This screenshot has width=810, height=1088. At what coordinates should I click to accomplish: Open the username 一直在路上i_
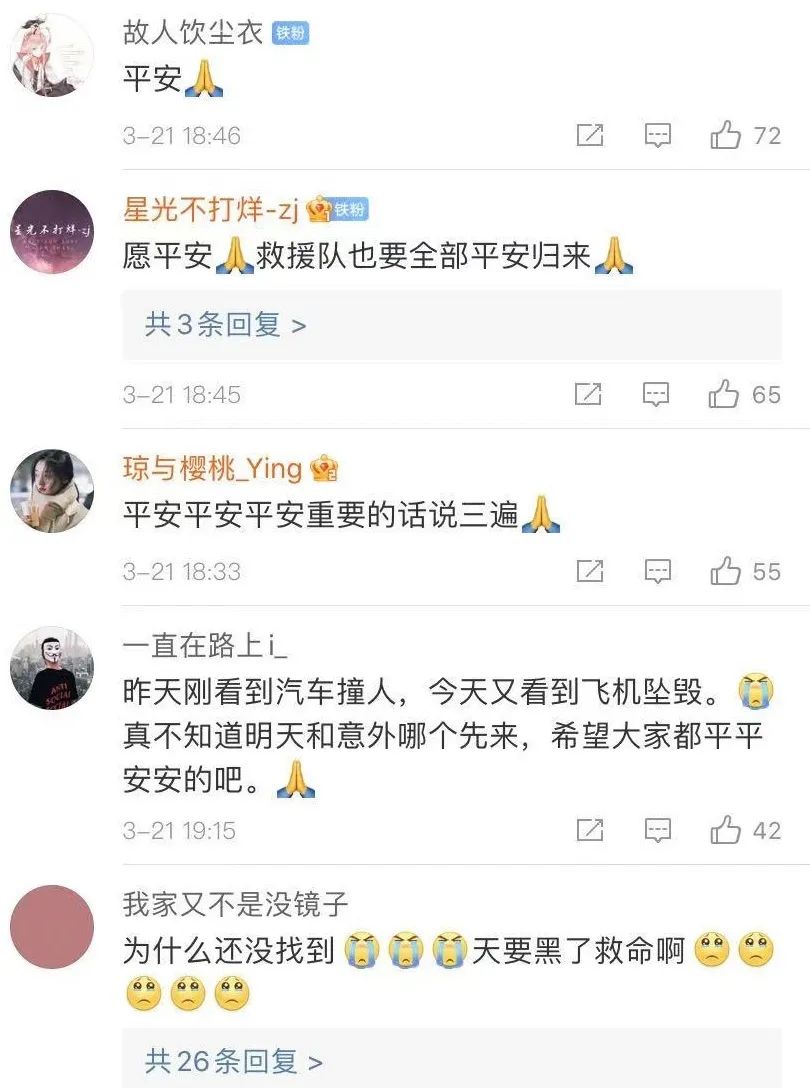(x=205, y=646)
